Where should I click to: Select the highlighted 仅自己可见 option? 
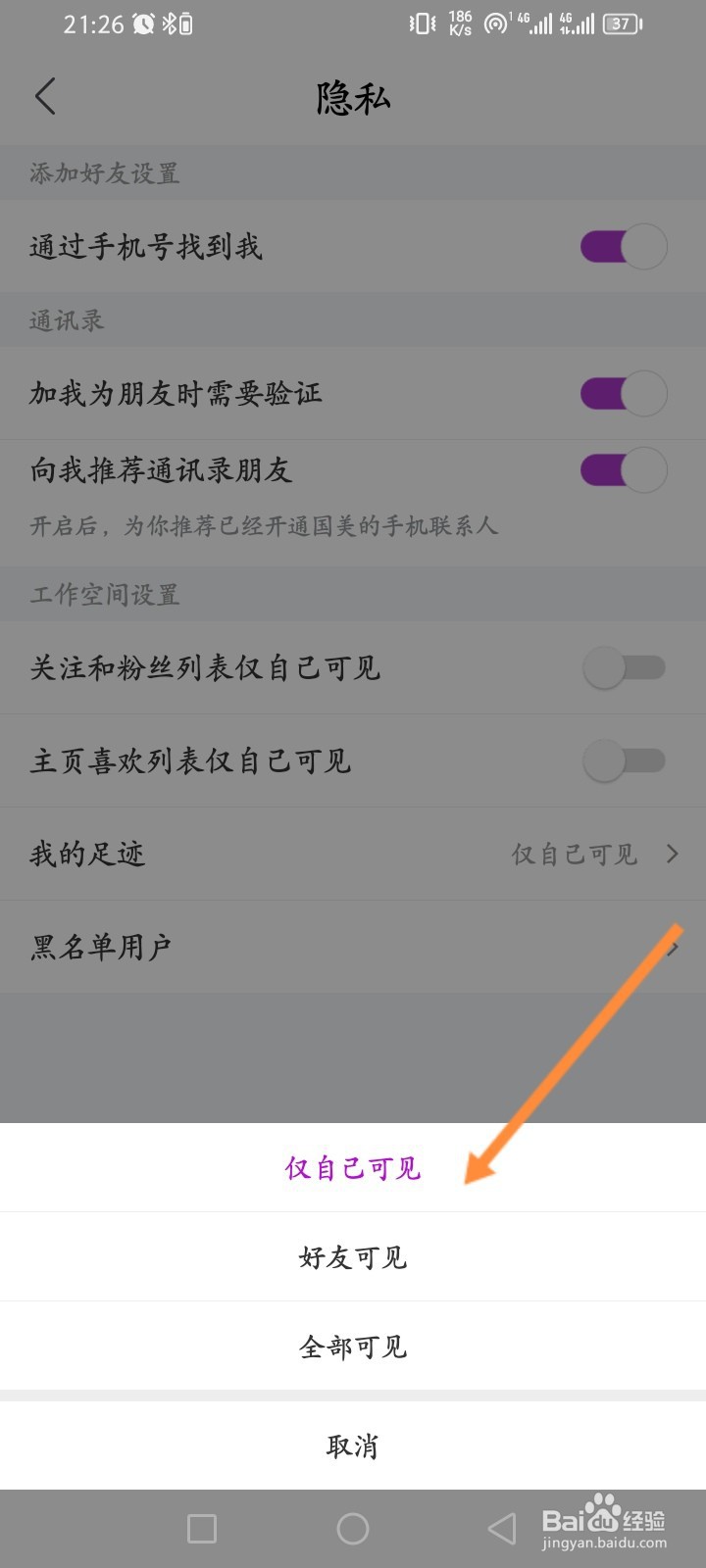(x=353, y=1167)
